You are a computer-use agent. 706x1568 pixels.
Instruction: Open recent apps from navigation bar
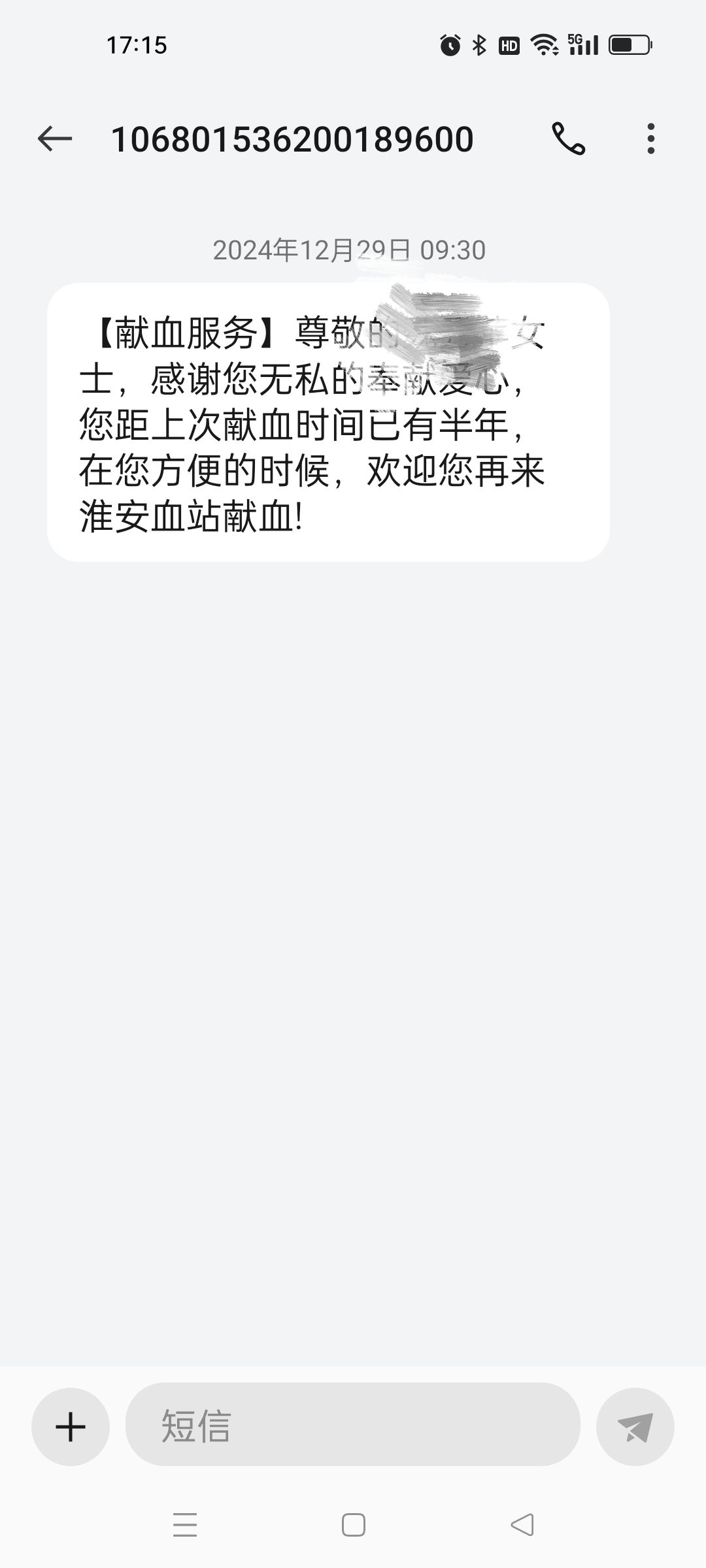185,1525
